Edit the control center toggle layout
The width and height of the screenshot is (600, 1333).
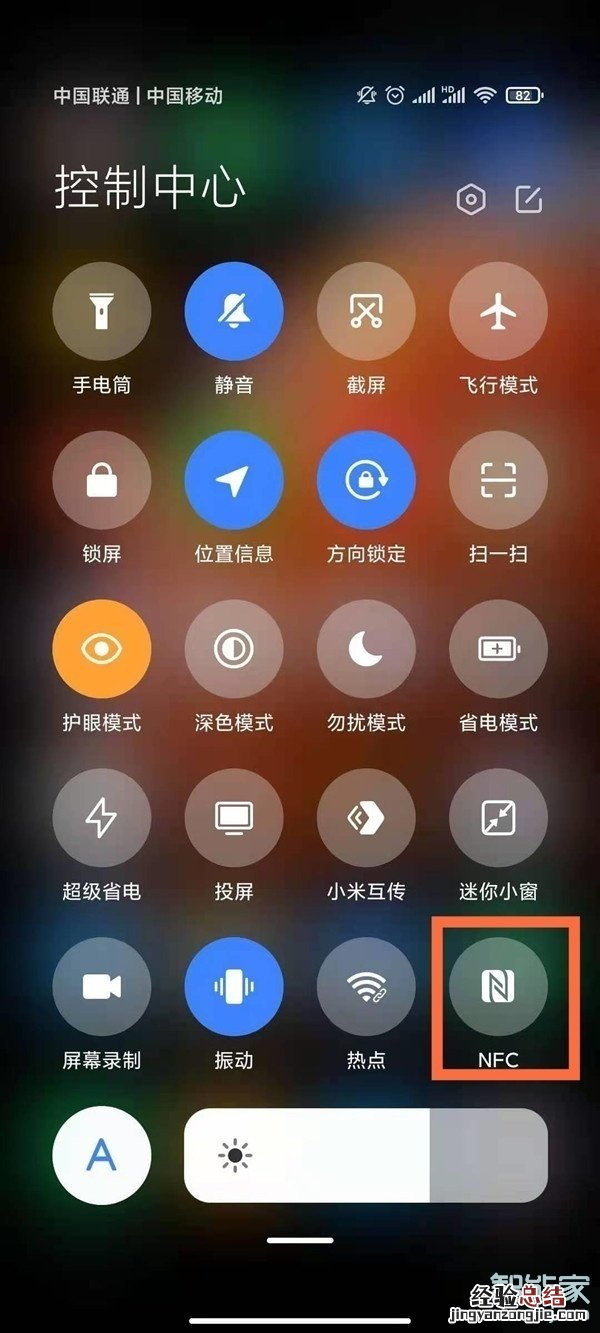point(528,199)
